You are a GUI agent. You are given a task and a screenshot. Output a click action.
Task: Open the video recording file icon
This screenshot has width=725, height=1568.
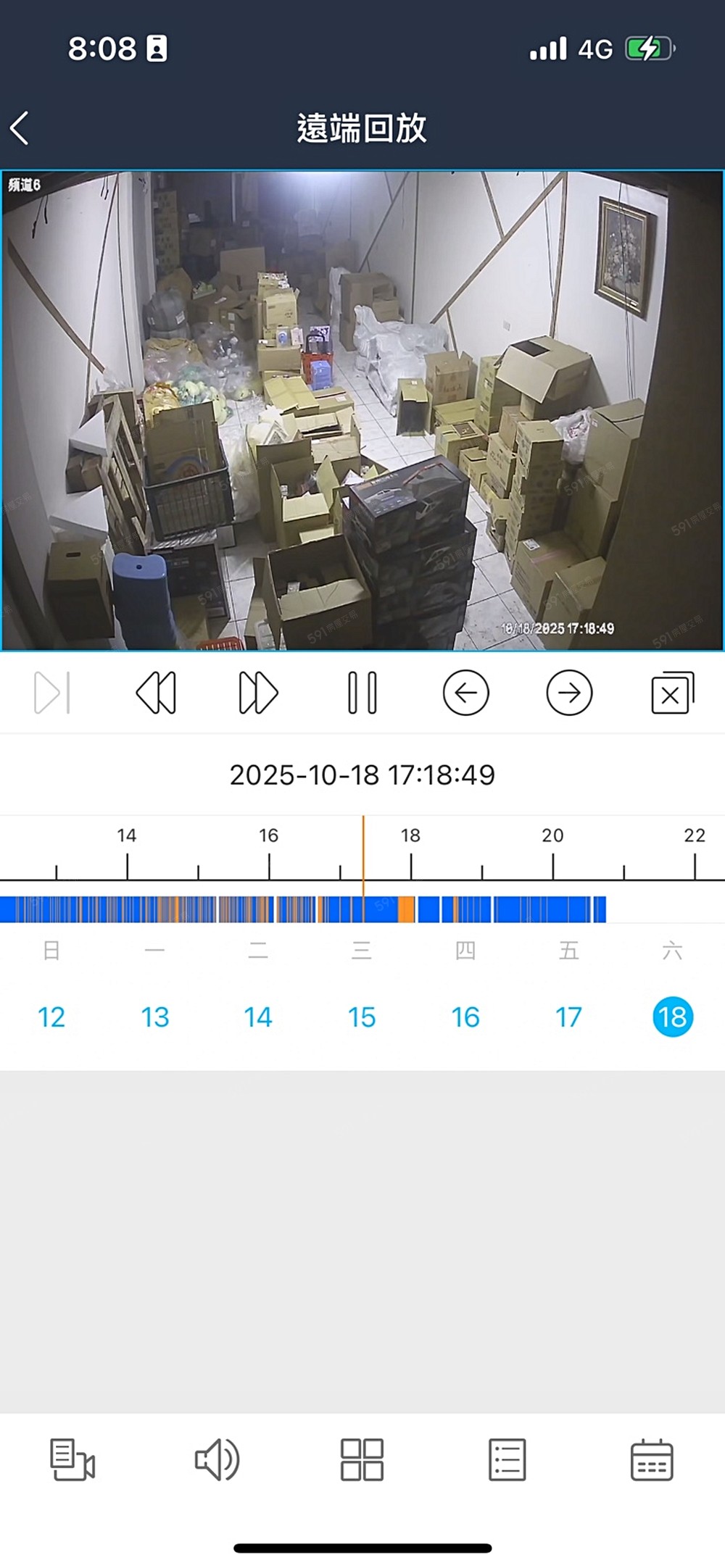pos(72,1459)
